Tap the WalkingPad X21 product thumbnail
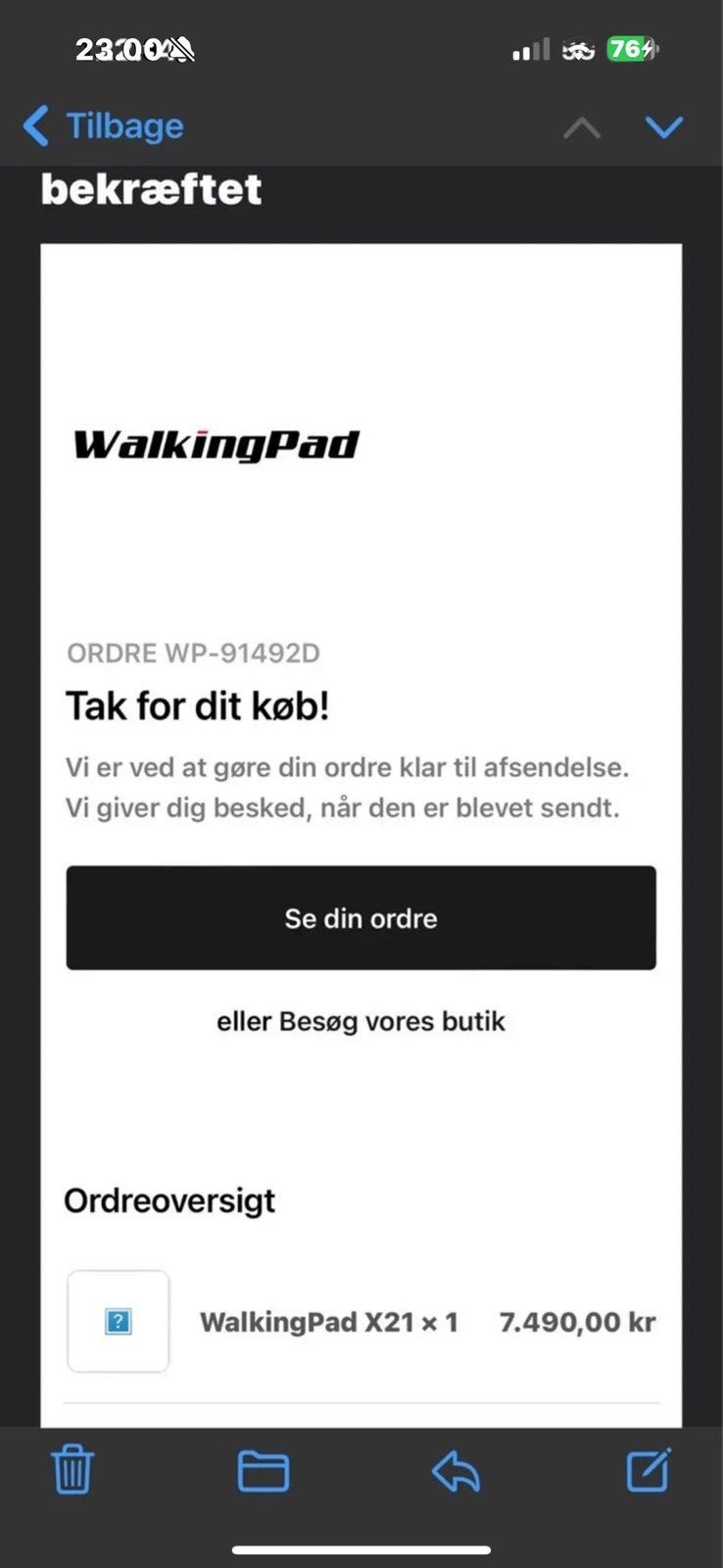Image resolution: width=723 pixels, height=1568 pixels. [118, 1321]
